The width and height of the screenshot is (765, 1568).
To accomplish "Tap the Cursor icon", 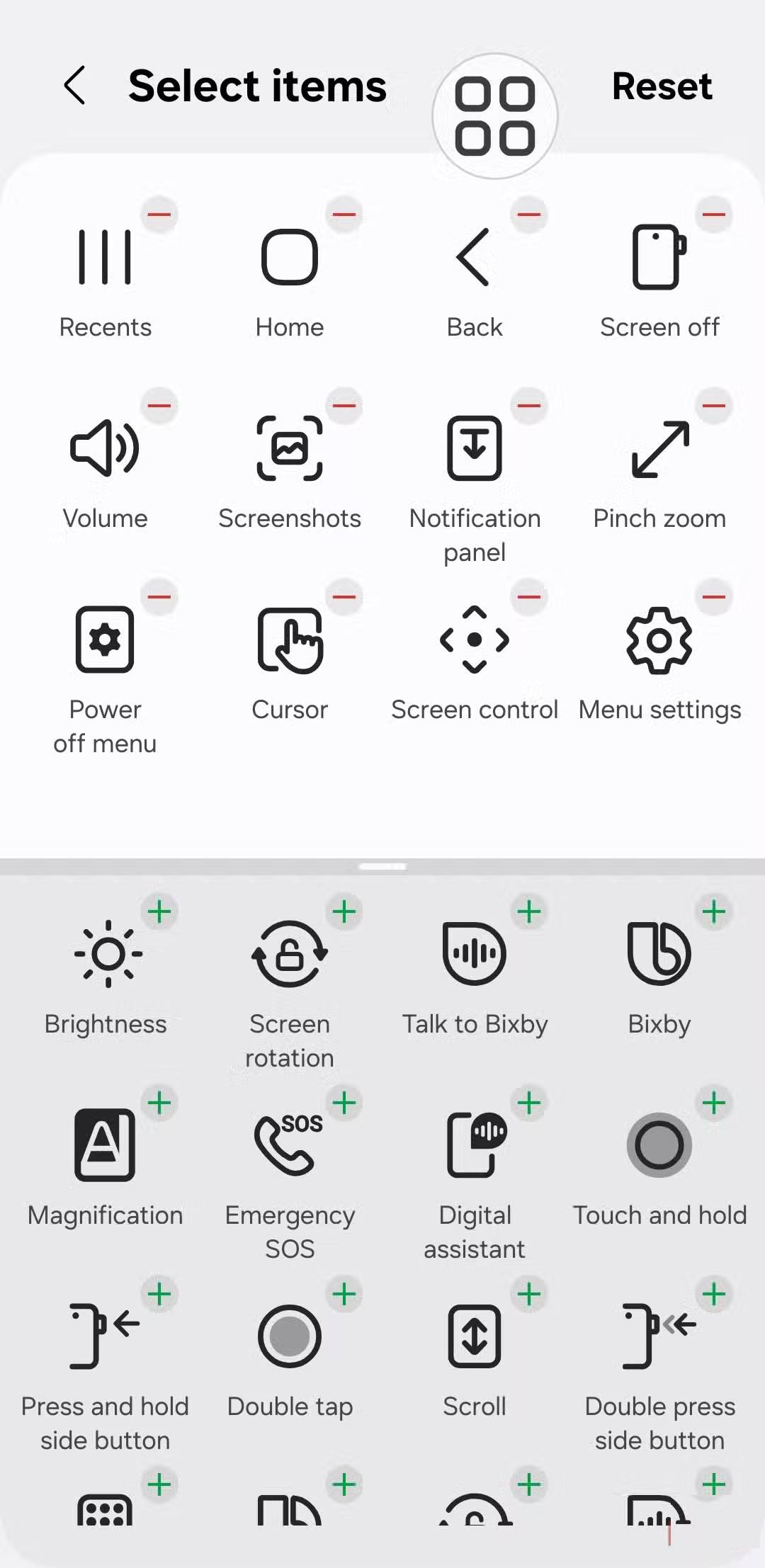I will 290,639.
